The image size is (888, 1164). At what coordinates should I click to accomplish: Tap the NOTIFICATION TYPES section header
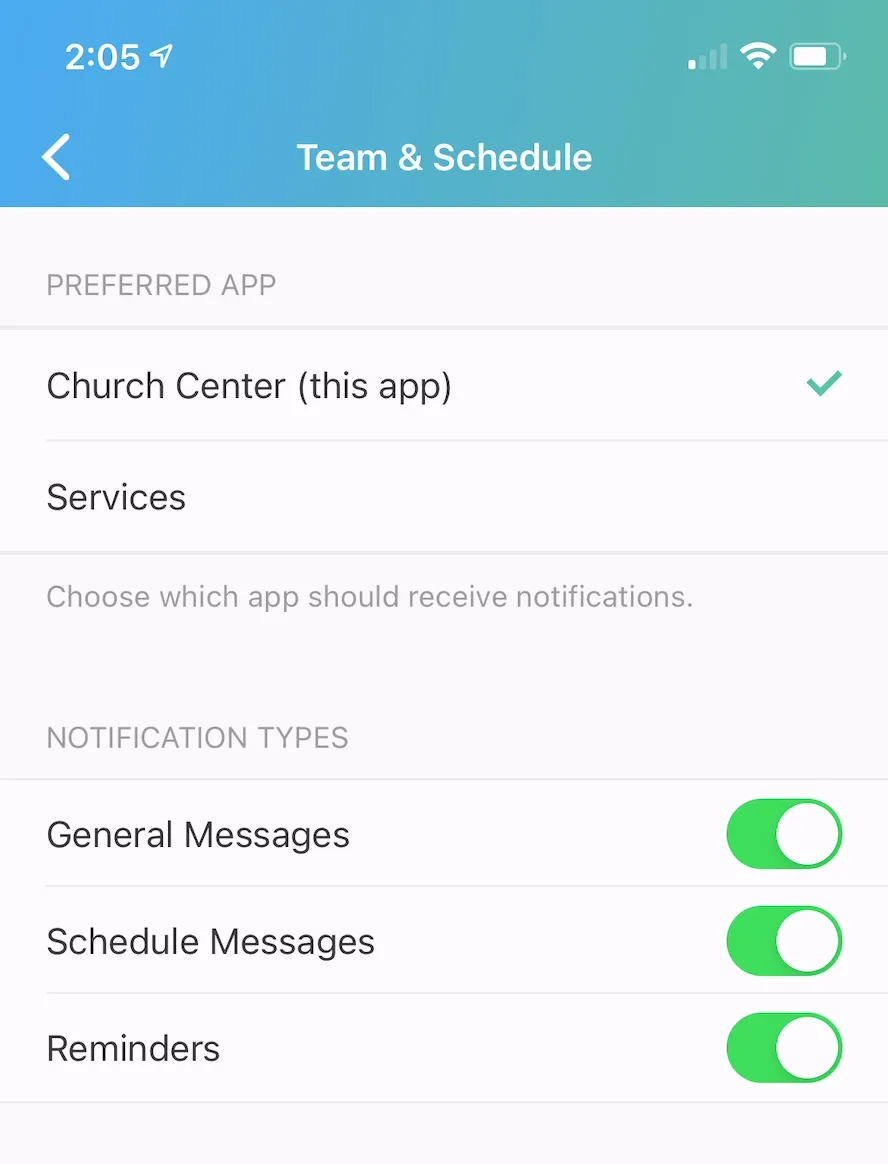pyautogui.click(x=197, y=737)
